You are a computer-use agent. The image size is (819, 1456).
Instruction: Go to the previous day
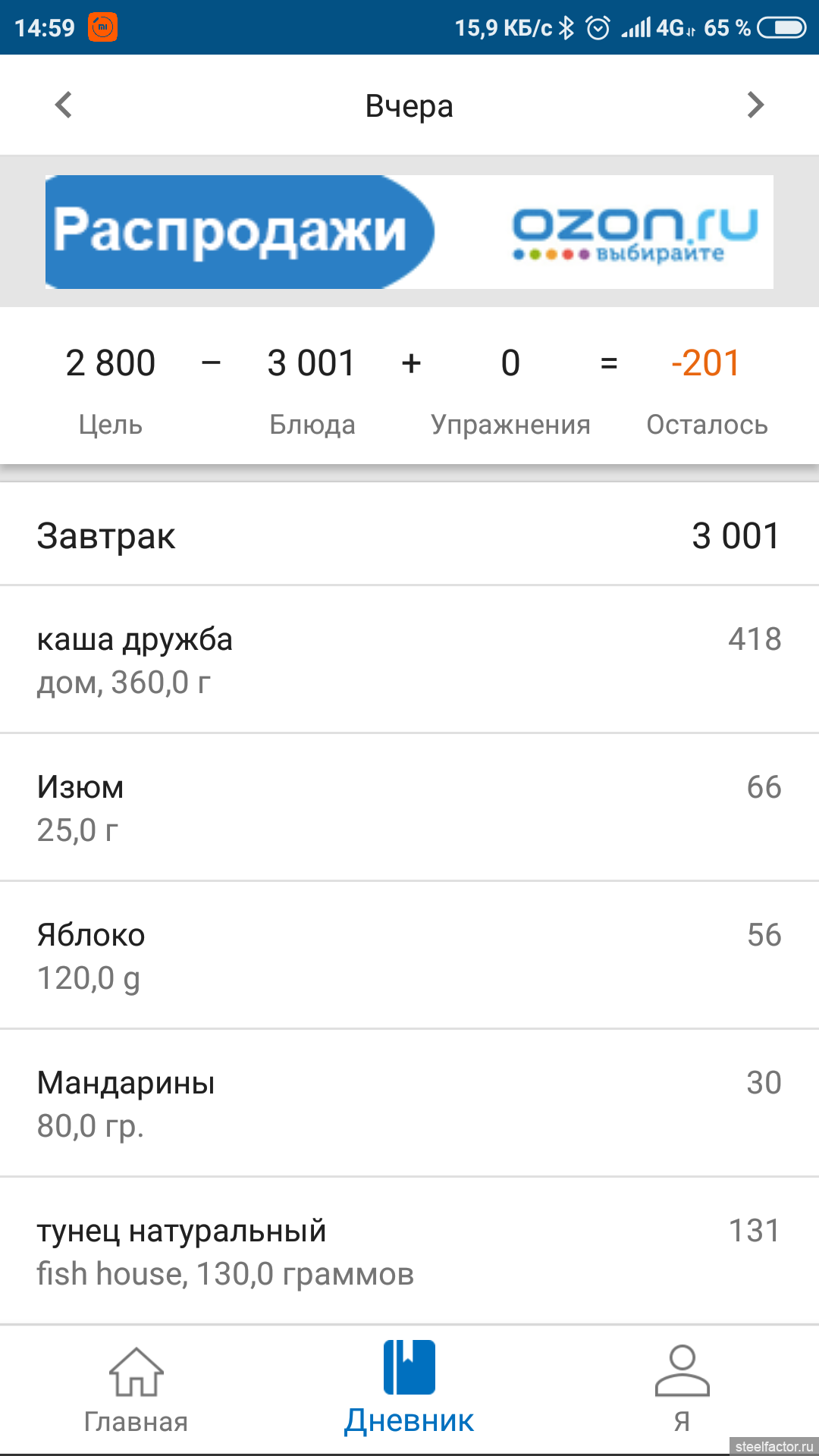click(x=64, y=105)
